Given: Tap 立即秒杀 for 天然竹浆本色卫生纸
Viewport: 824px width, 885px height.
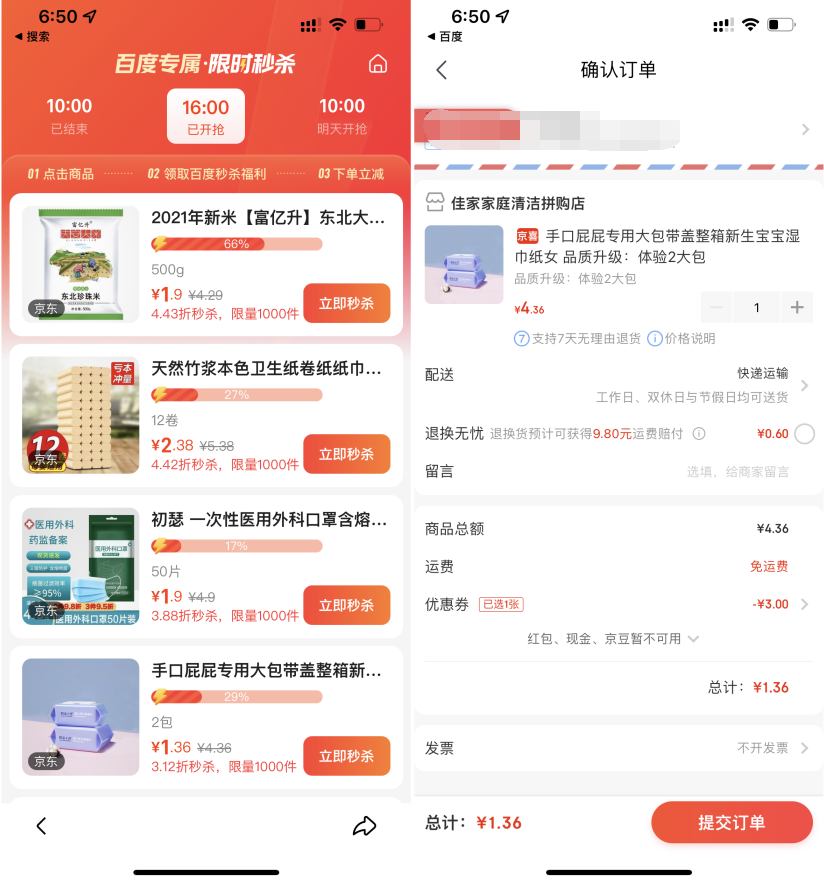Looking at the screenshot, I should click(x=346, y=454).
